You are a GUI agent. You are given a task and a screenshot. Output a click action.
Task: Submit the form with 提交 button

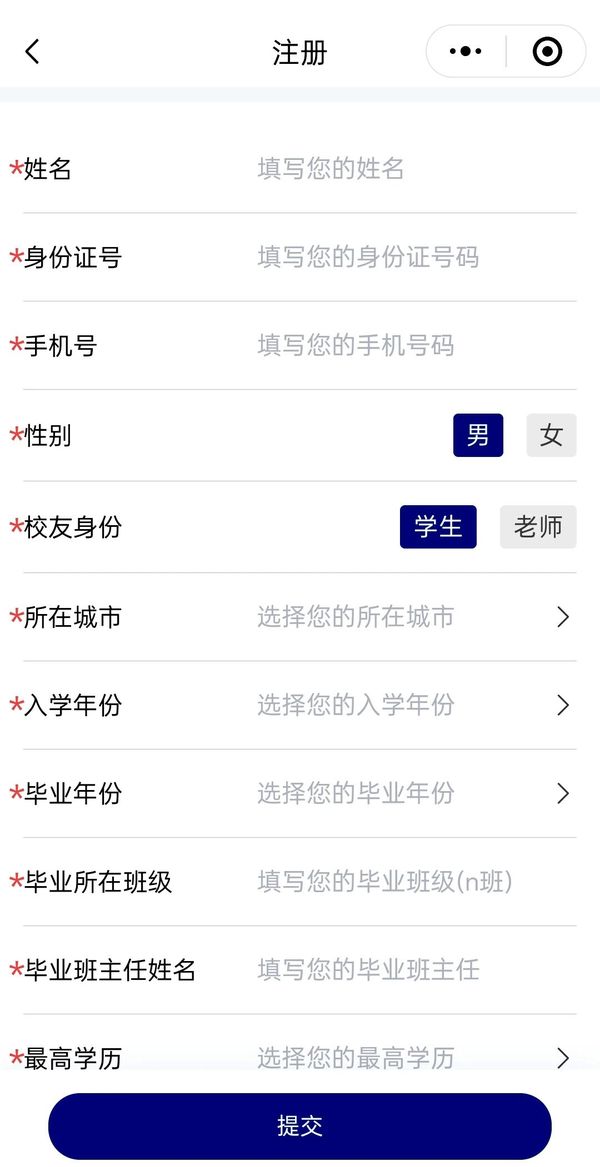pyautogui.click(x=300, y=1126)
